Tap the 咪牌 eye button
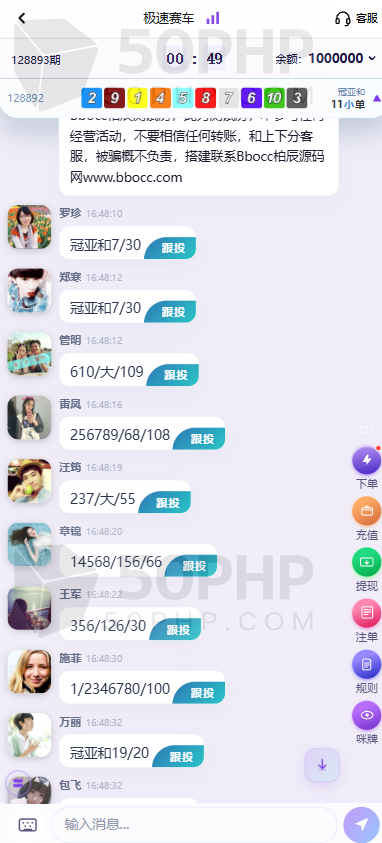 pyautogui.click(x=366, y=723)
